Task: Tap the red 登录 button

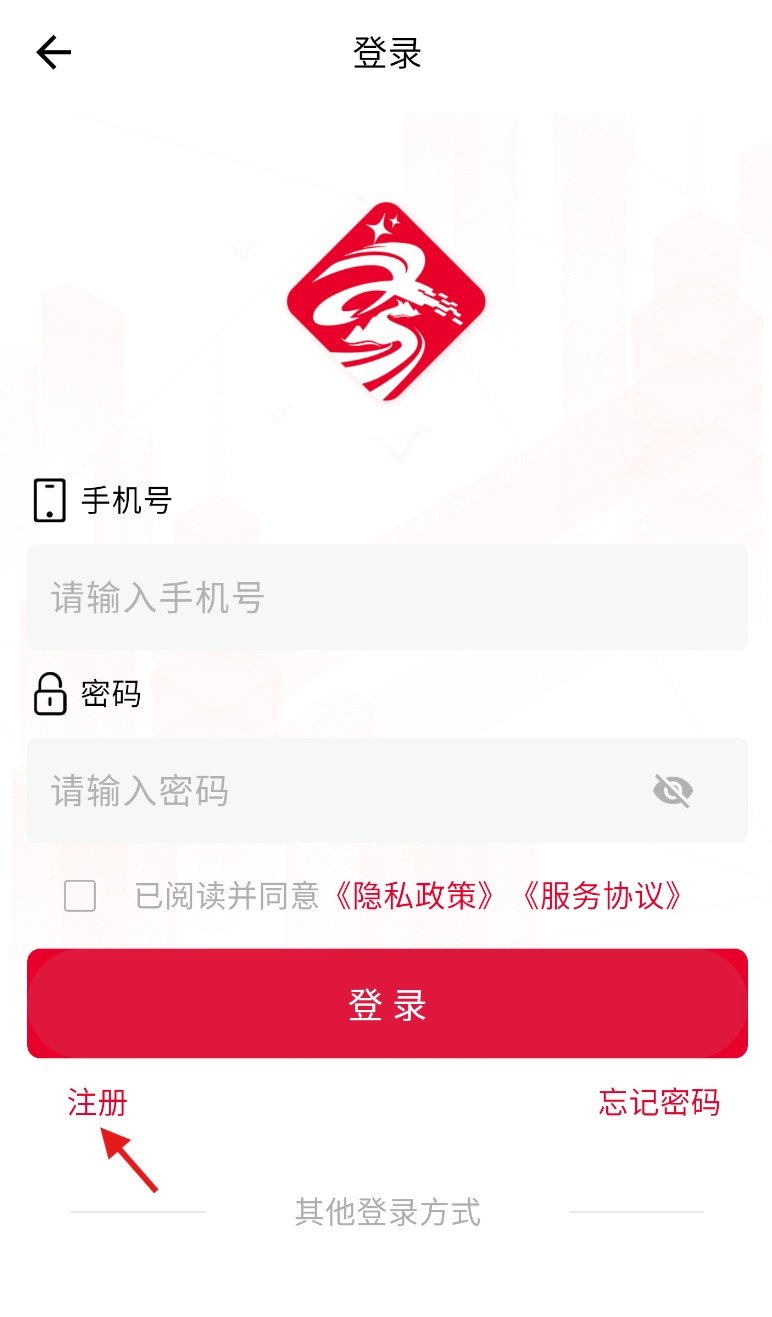Action: pos(387,1004)
